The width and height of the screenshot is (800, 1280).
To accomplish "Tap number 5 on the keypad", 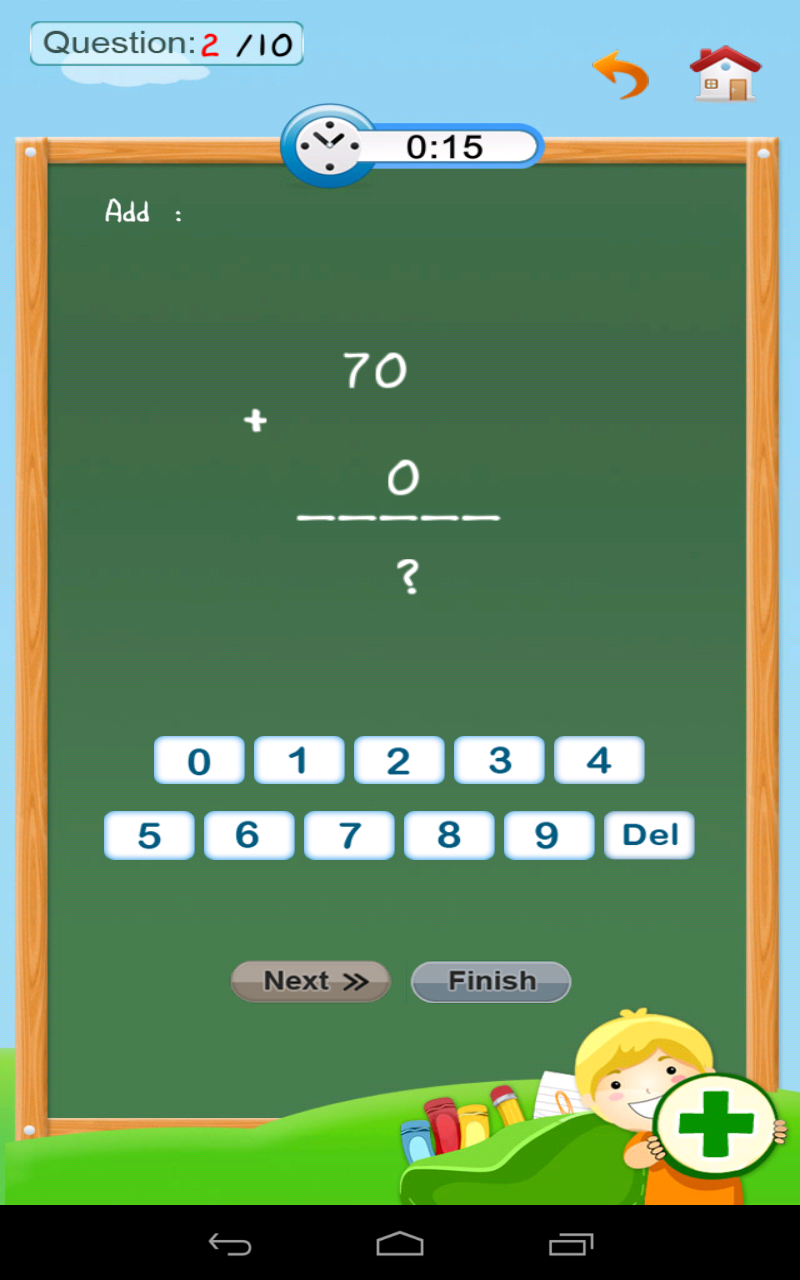I will pyautogui.click(x=148, y=835).
